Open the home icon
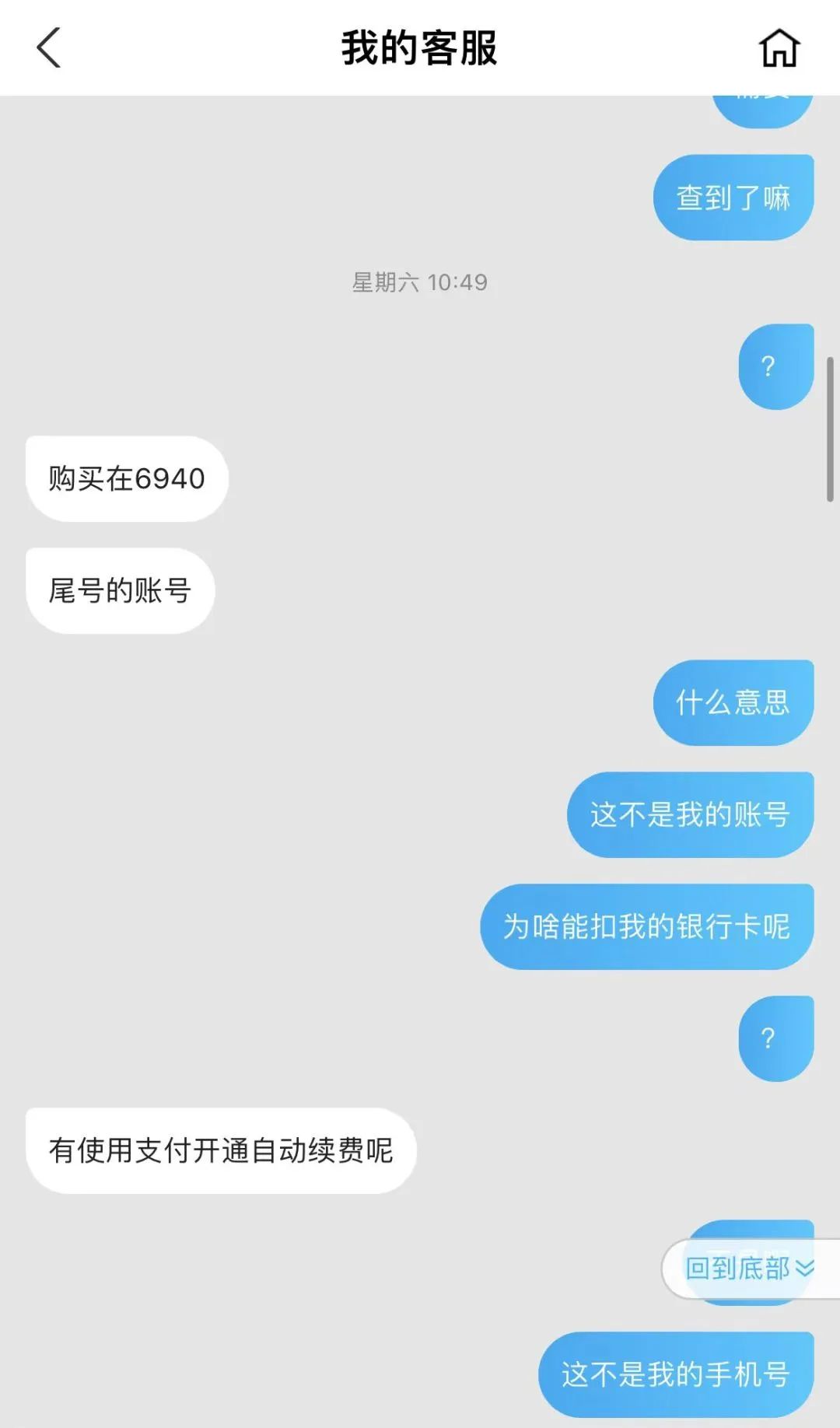The height and width of the screenshot is (1428, 840). click(x=779, y=48)
